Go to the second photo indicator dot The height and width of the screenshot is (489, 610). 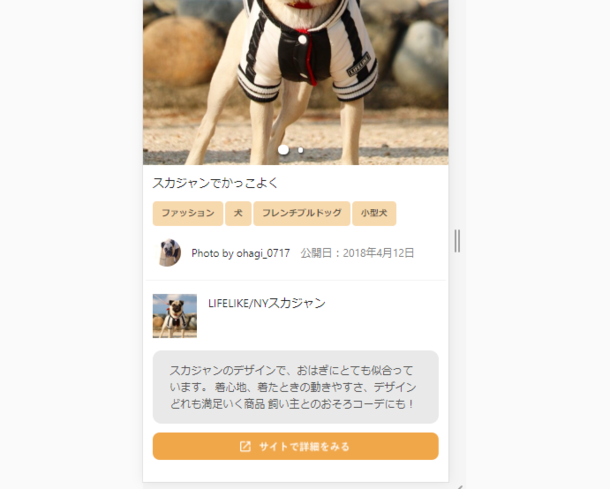coord(301,150)
